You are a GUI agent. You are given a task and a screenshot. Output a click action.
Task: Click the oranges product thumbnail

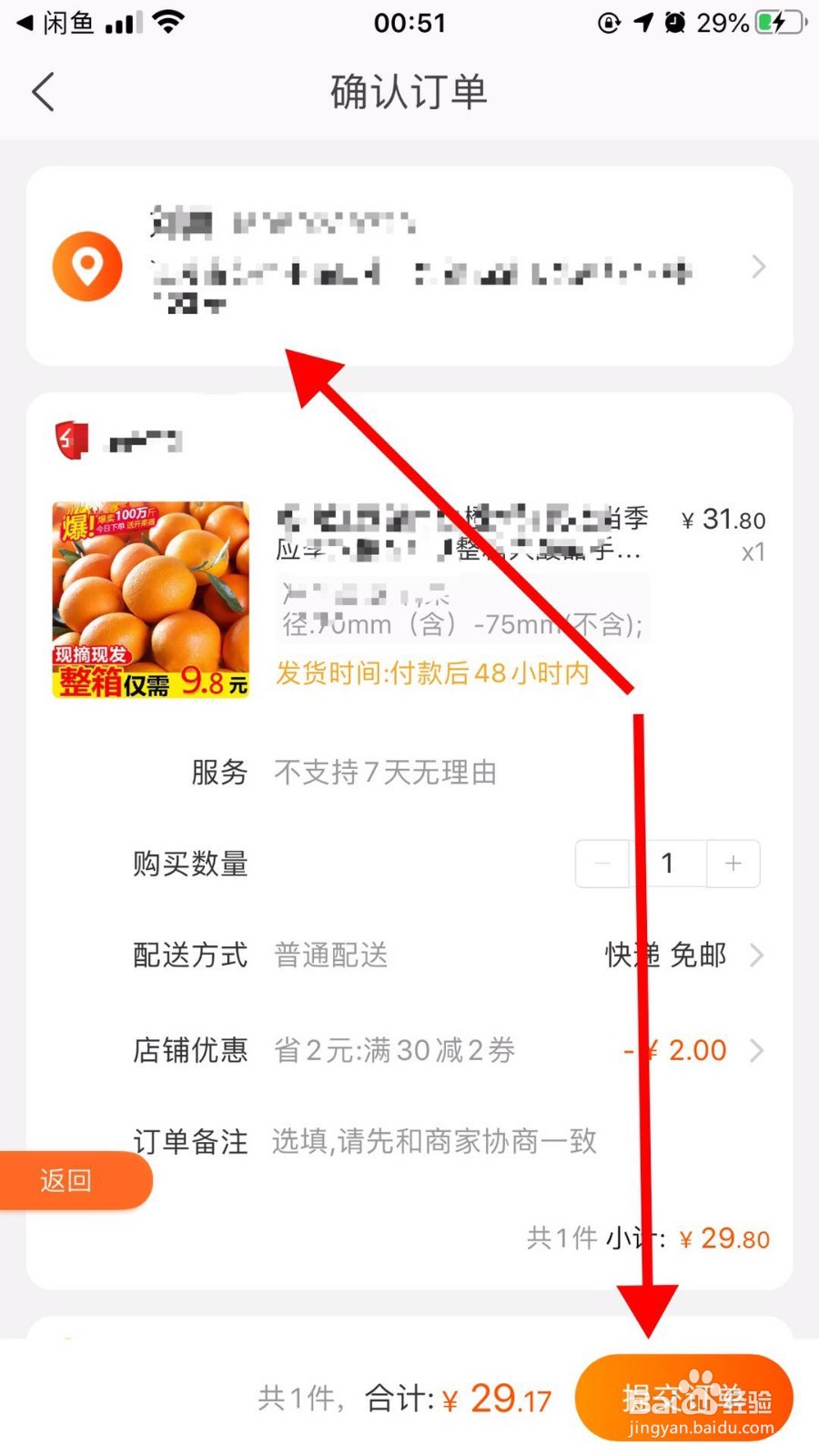tap(149, 601)
